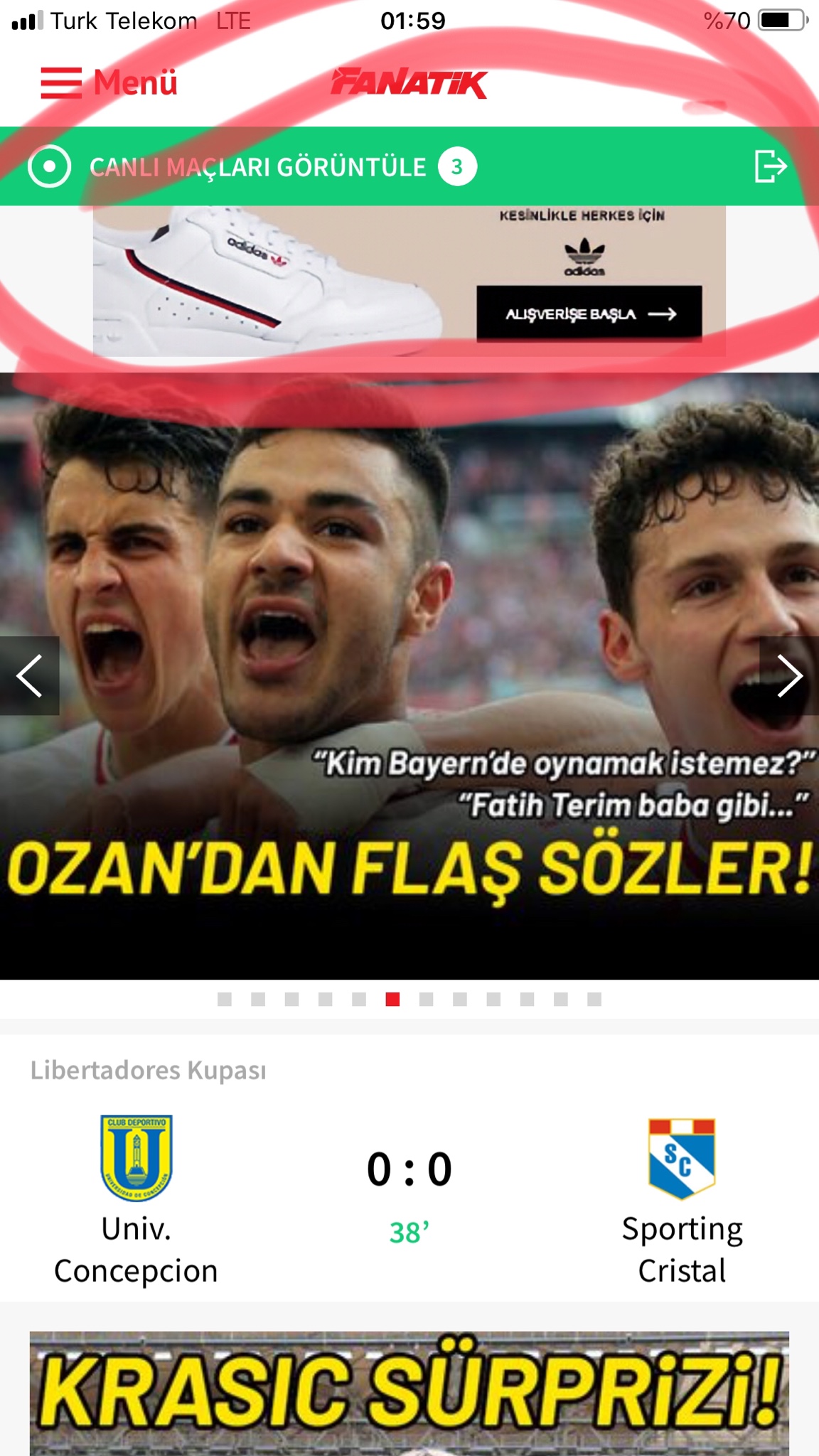Show the next slide in carousel

[x=789, y=675]
